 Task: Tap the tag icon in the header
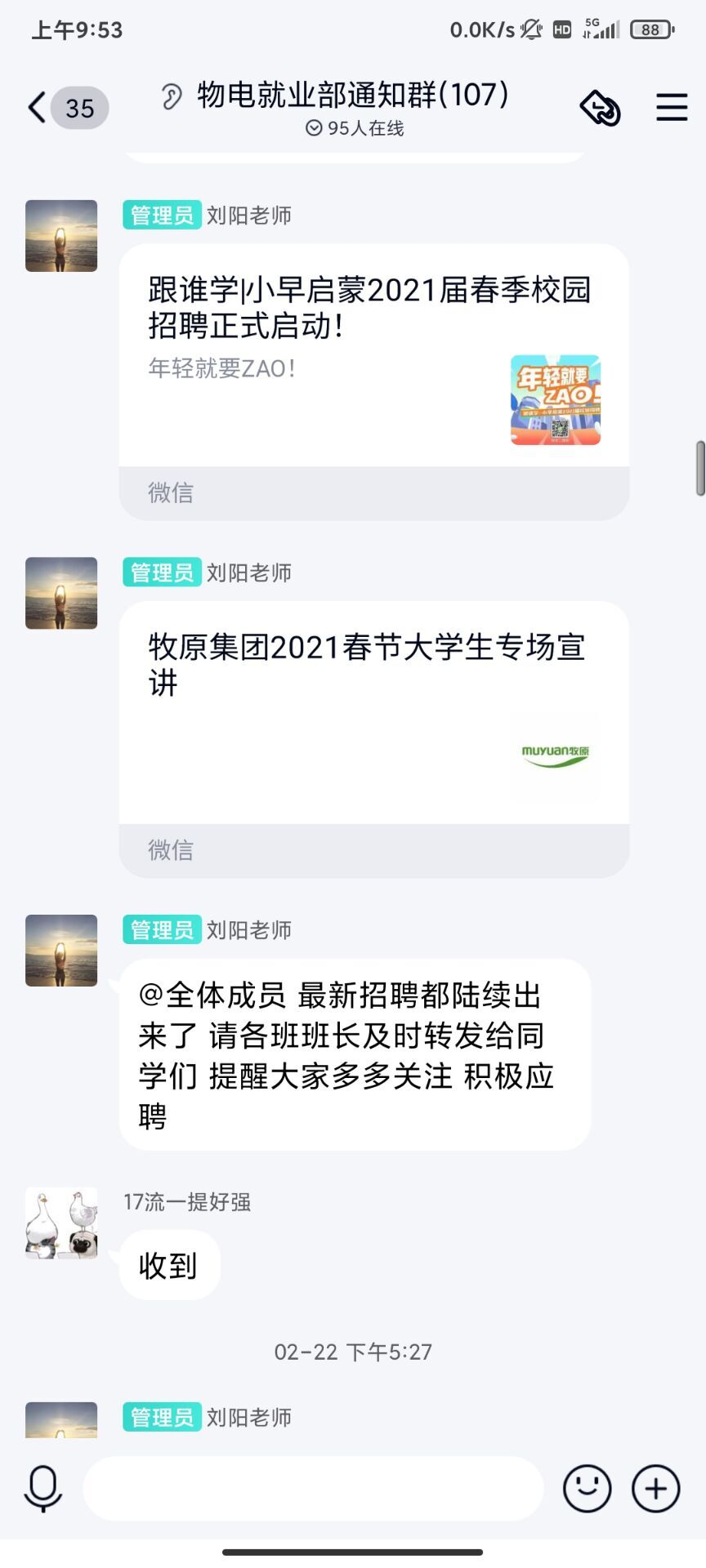click(x=601, y=108)
